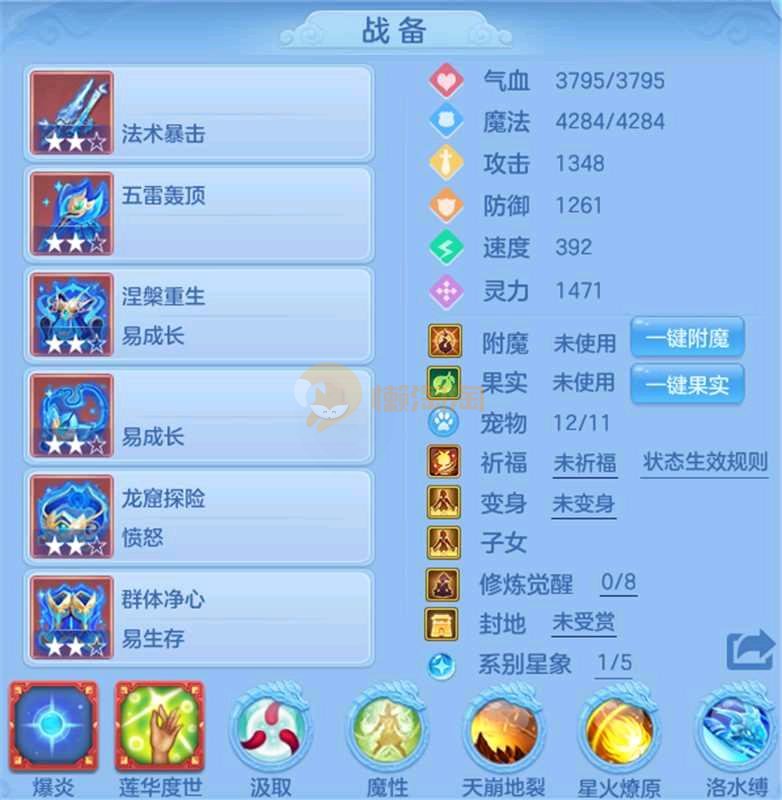Viewport: 782px width, 800px height.
Task: Open the 状态生效规则 link
Action: pos(704,462)
